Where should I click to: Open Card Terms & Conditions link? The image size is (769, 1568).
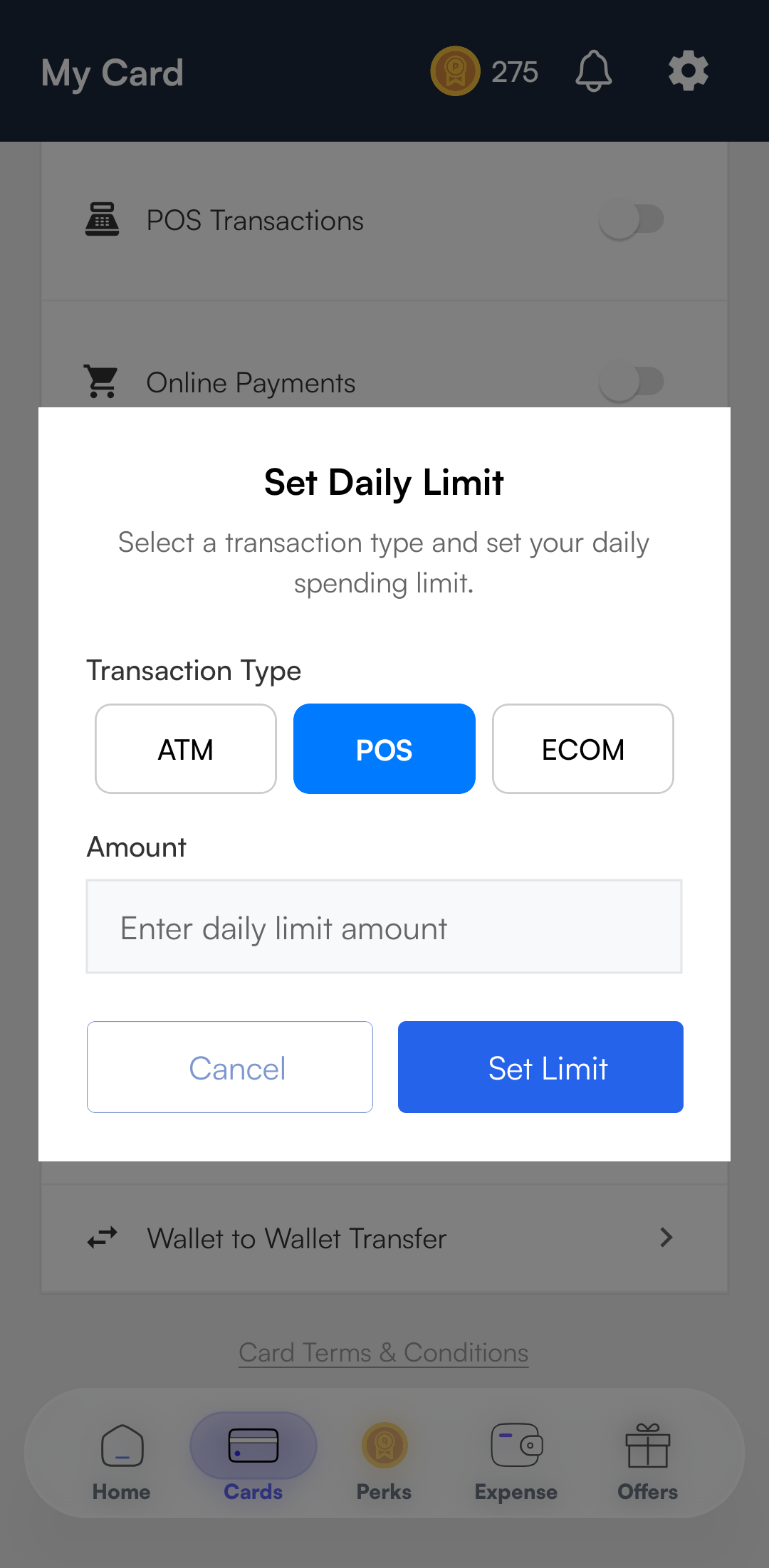(x=384, y=1352)
